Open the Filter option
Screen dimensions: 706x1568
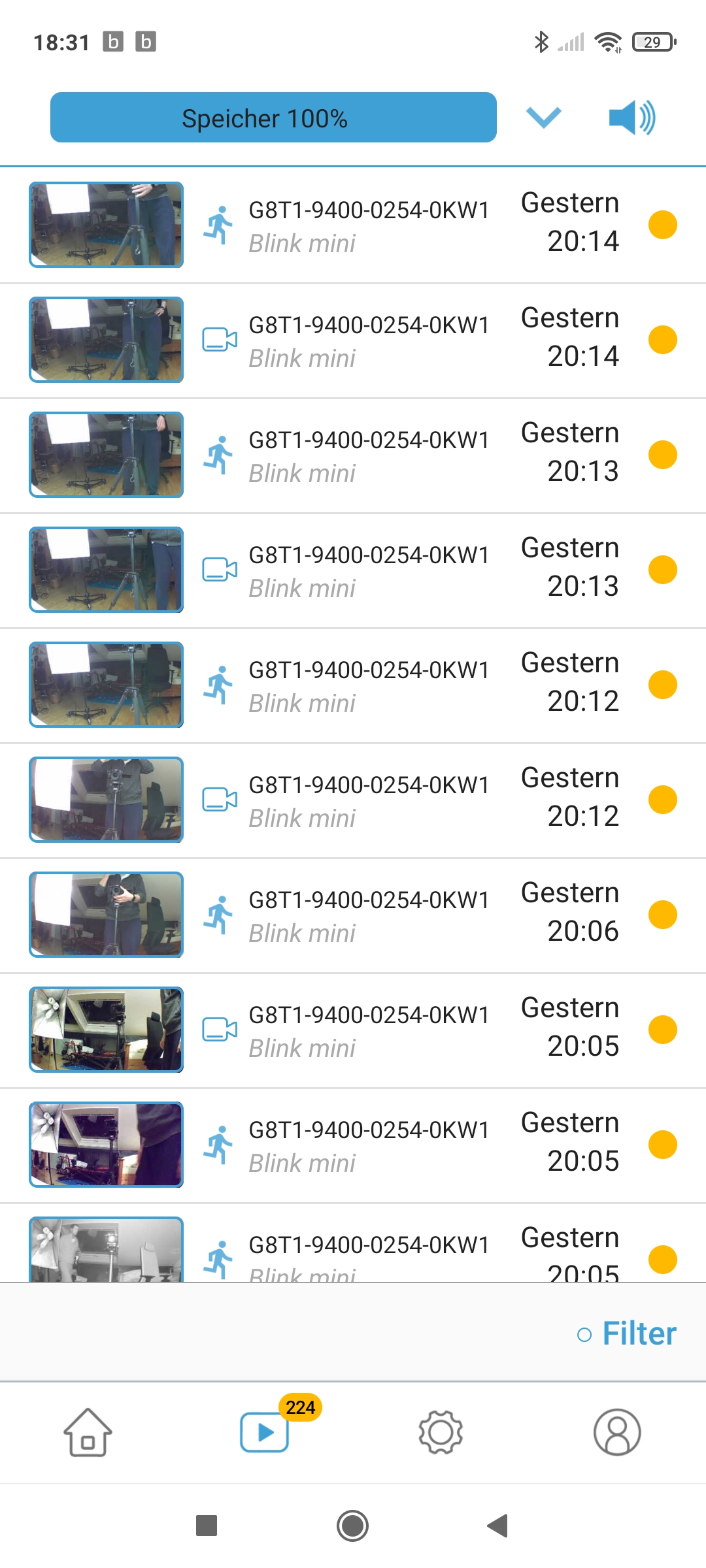click(x=626, y=1333)
